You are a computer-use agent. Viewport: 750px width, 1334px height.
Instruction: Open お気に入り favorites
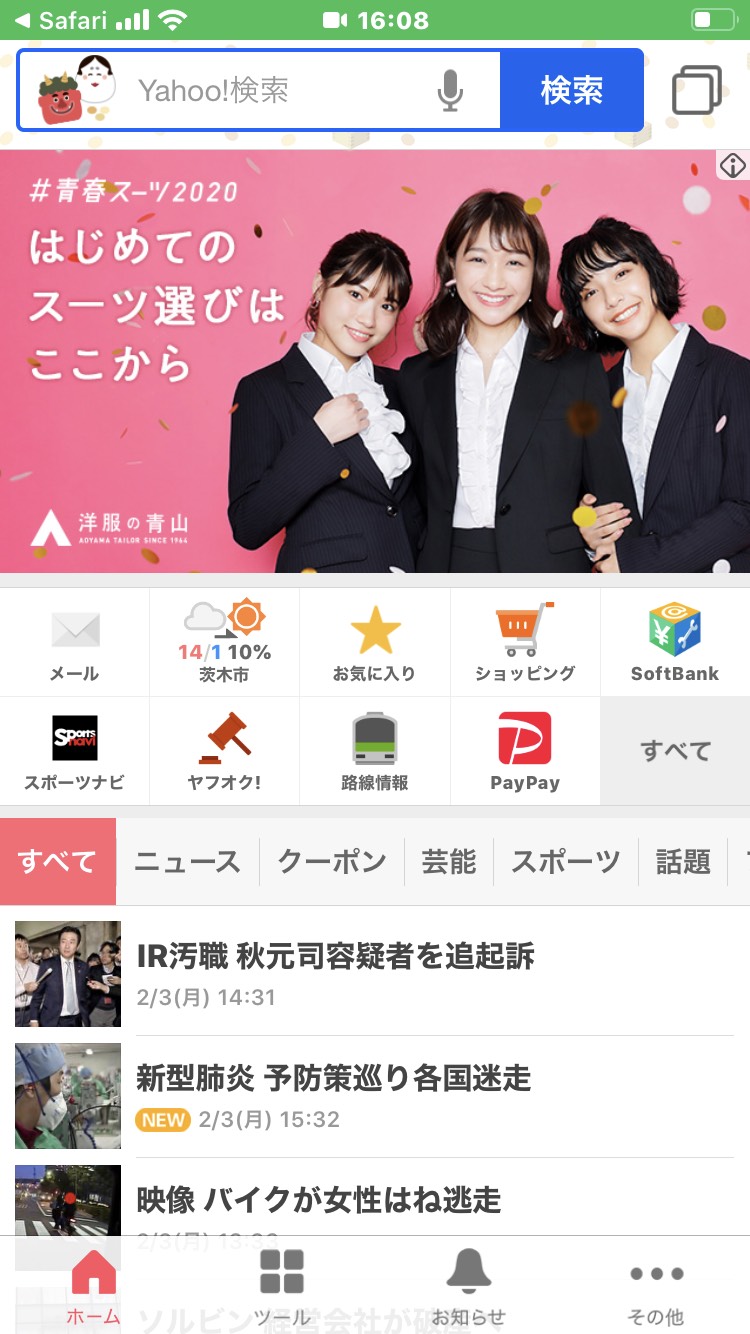(375, 642)
